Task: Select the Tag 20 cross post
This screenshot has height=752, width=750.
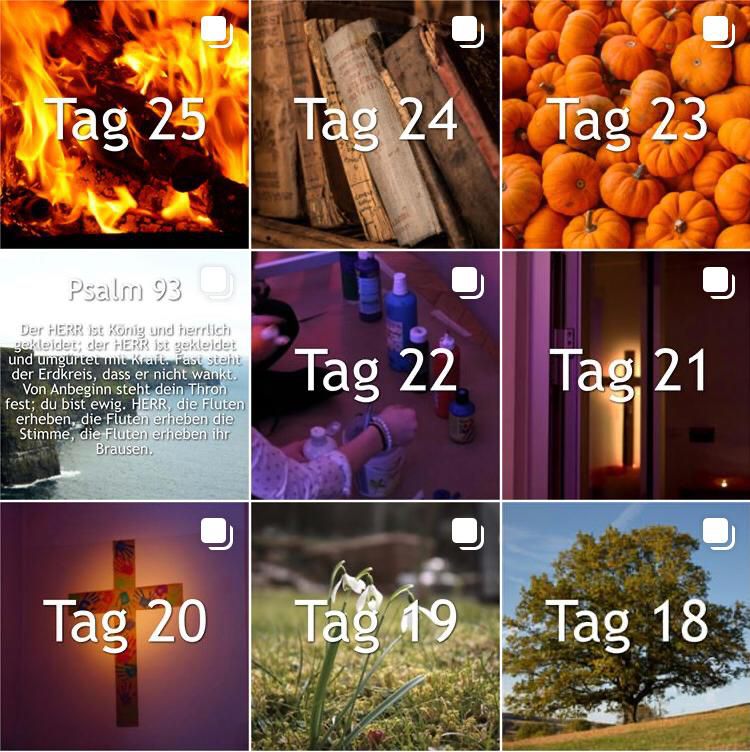Action: tap(124, 627)
